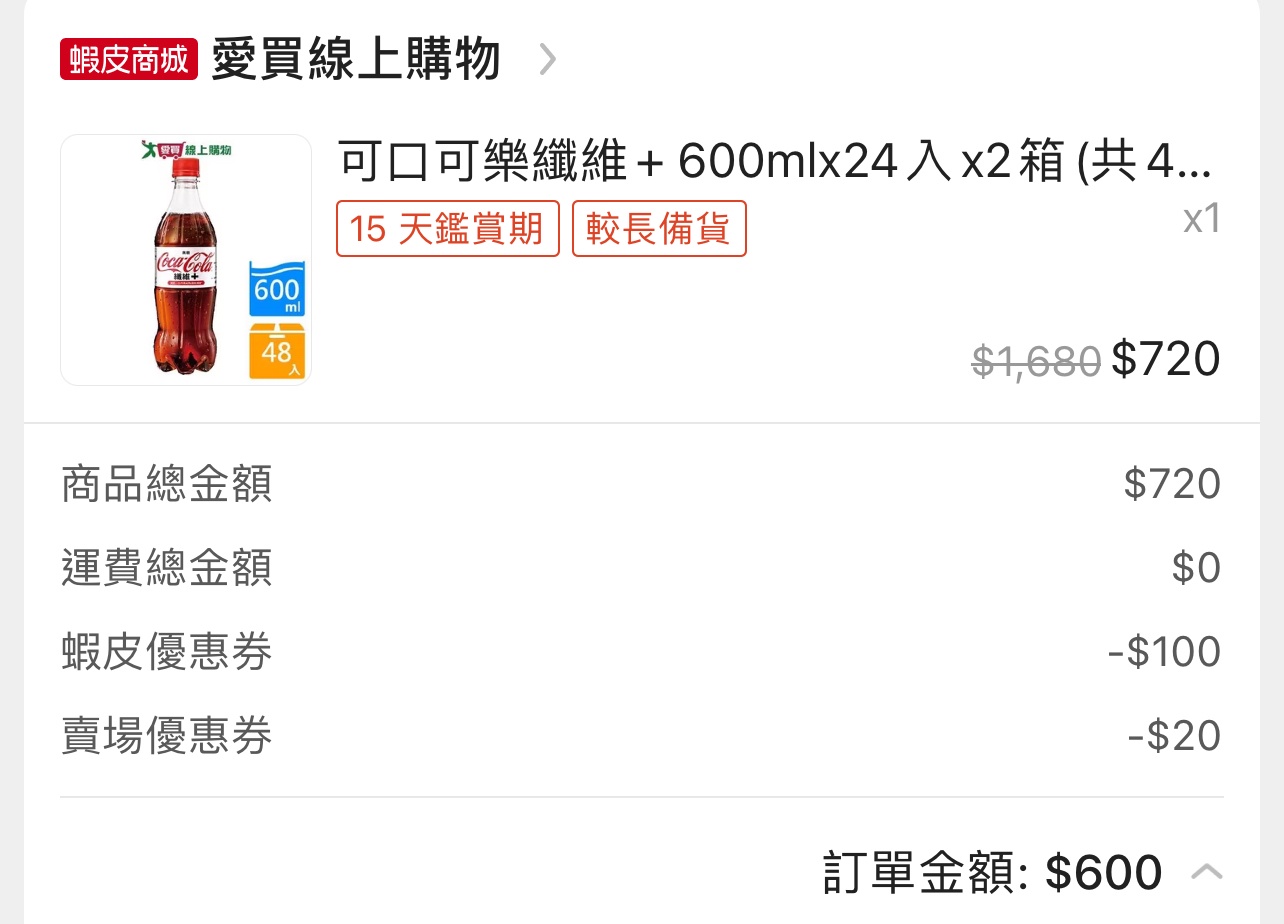1284x924 pixels.
Task: Collapse the 訂單金額 breakdown chevron
Action: pyautogui.click(x=1206, y=872)
